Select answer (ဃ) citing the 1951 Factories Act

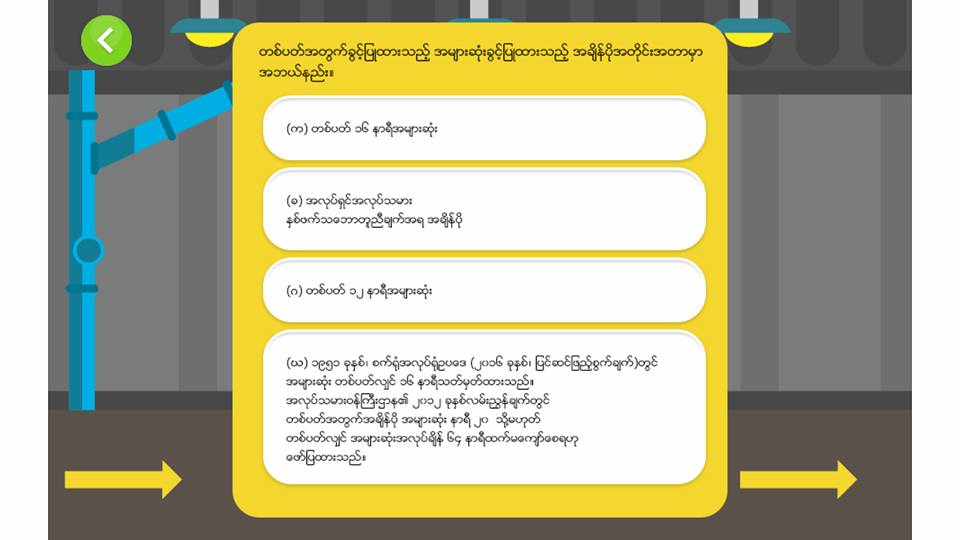(484, 408)
